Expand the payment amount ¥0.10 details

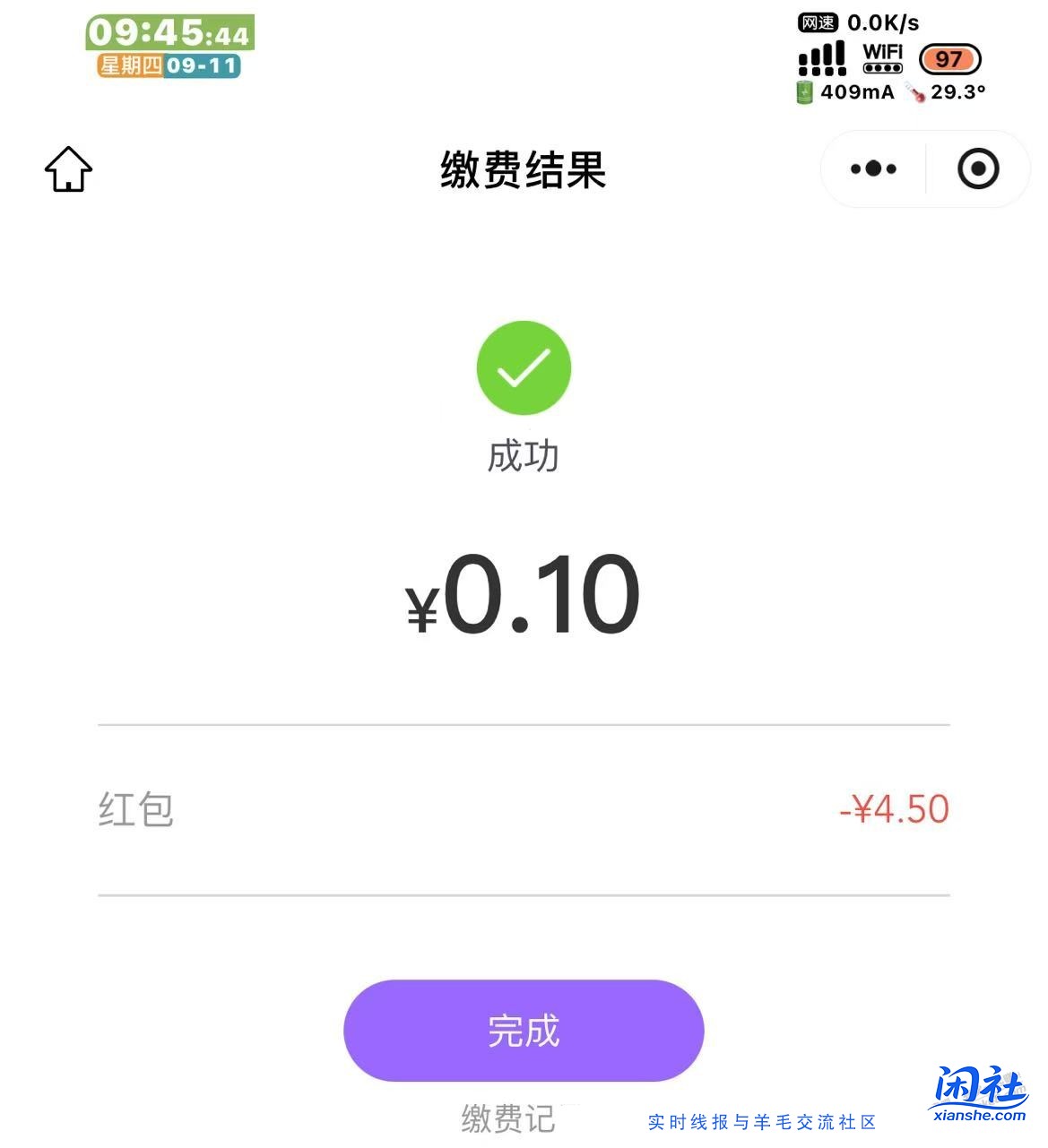pos(524,596)
